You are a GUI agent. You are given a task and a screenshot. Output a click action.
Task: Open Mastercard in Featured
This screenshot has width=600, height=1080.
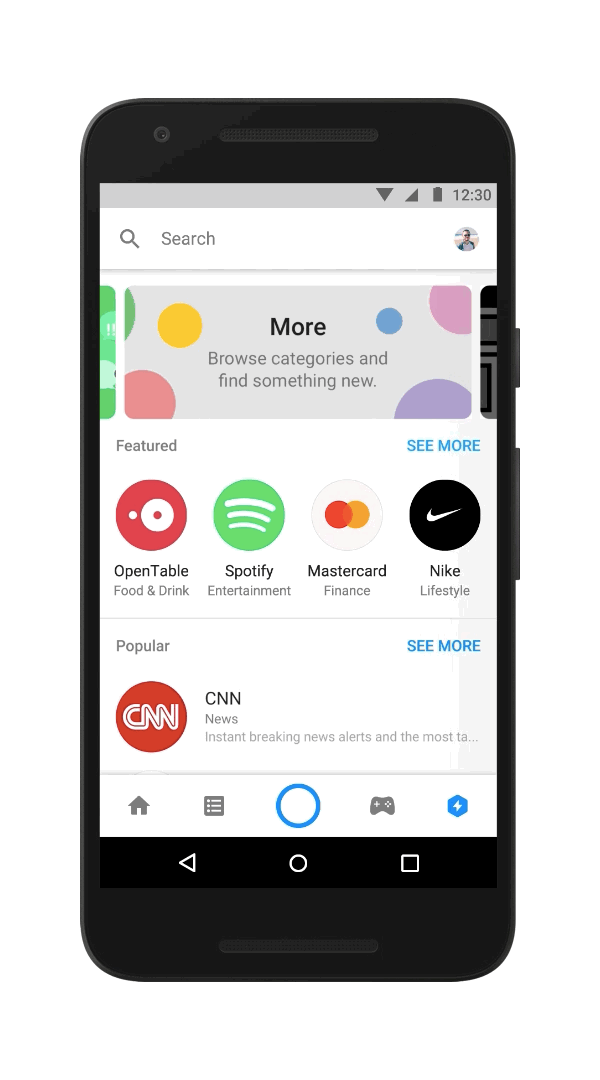(347, 516)
